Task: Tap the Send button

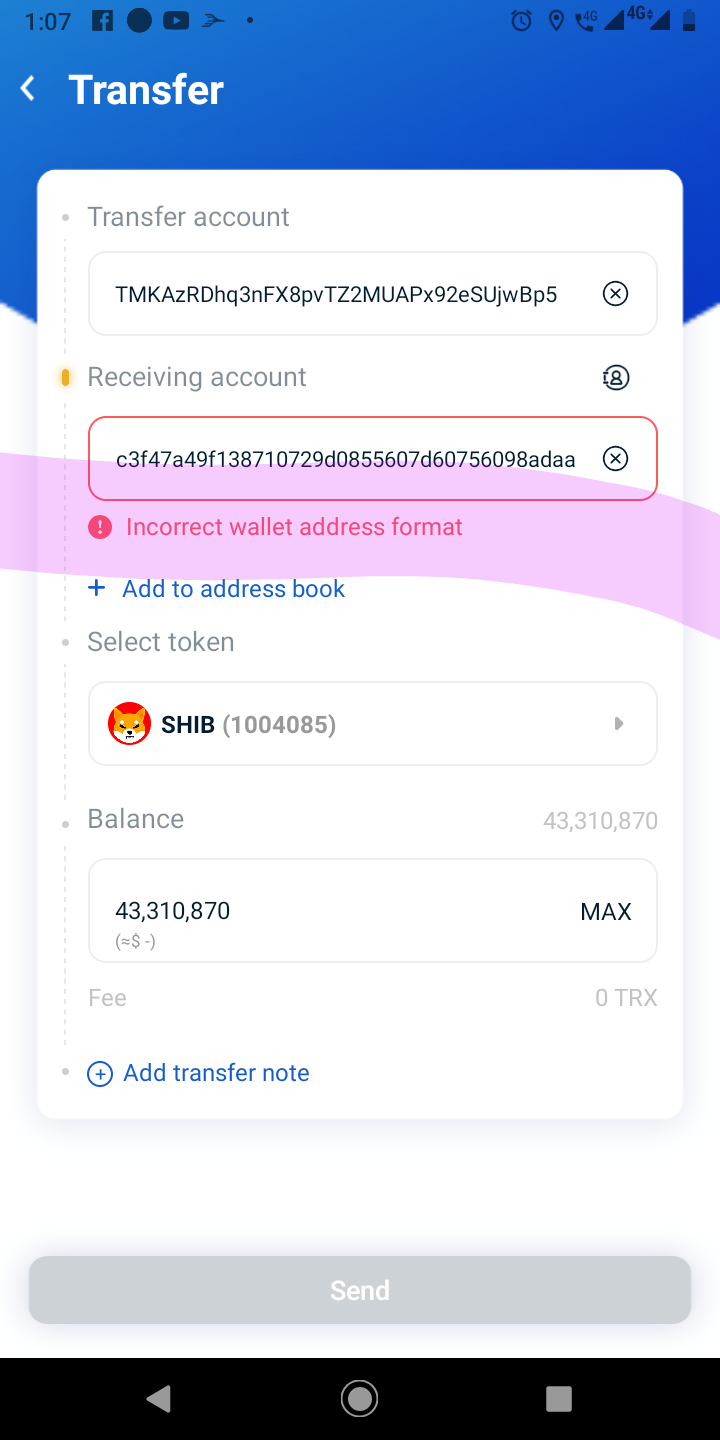Action: 360,1290
